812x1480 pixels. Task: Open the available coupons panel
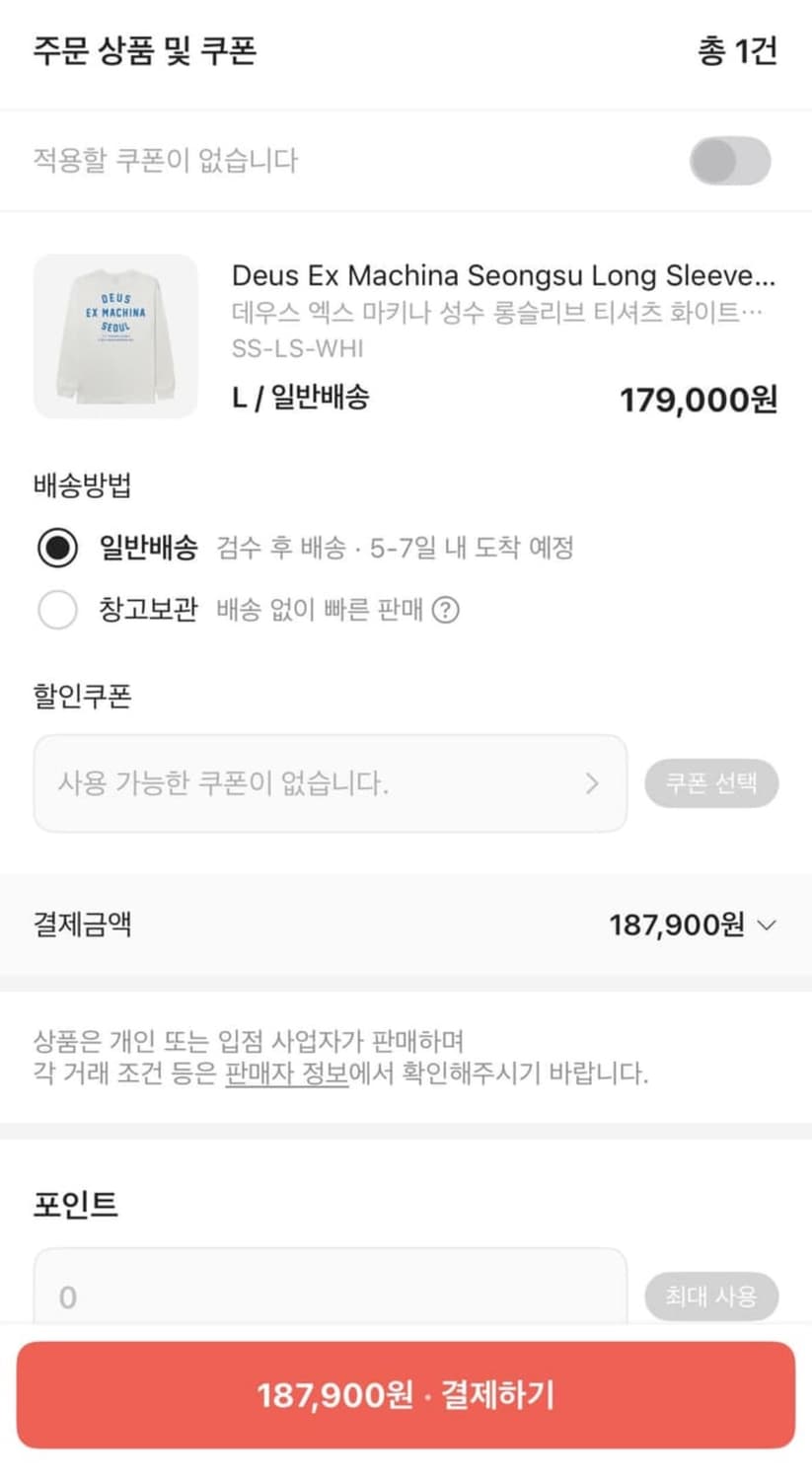click(x=711, y=783)
